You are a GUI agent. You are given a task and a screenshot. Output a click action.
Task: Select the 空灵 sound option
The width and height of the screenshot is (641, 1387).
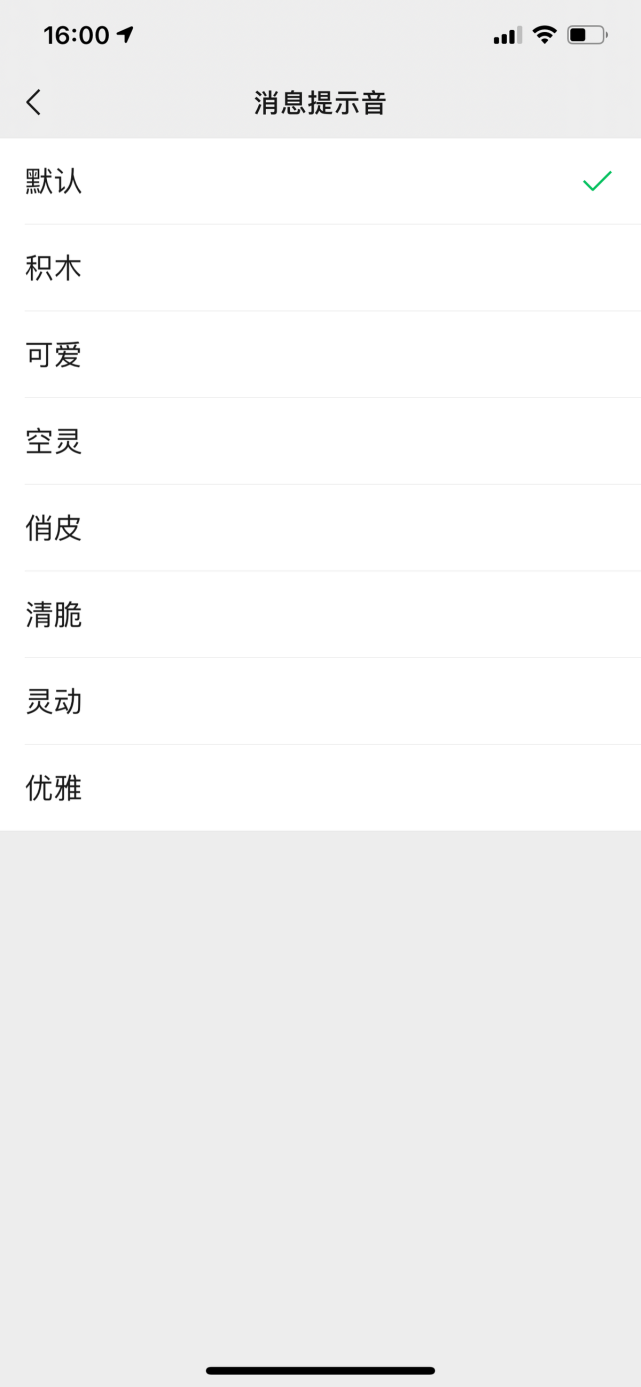320,441
